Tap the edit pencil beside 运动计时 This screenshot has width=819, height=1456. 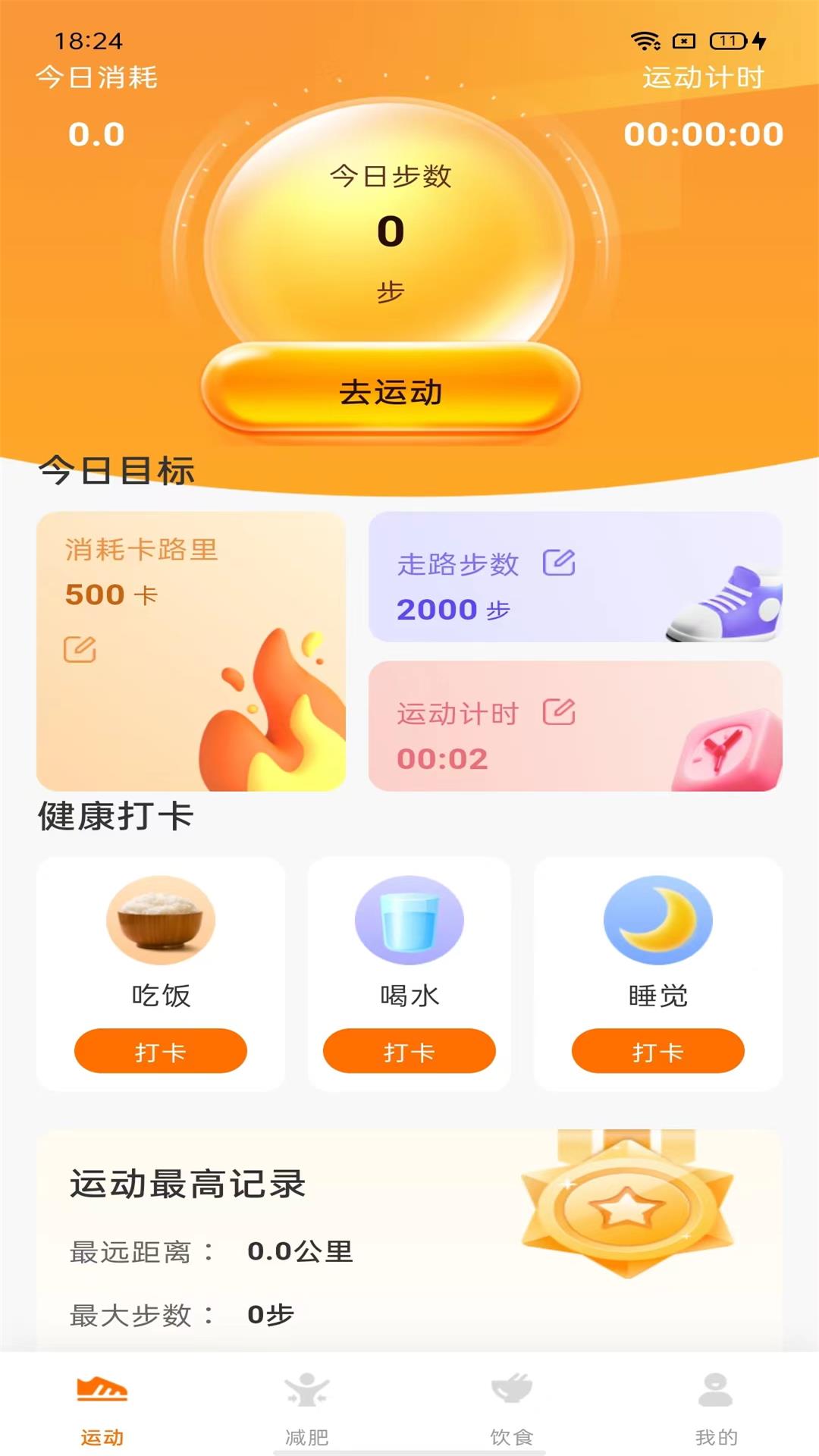click(x=559, y=711)
